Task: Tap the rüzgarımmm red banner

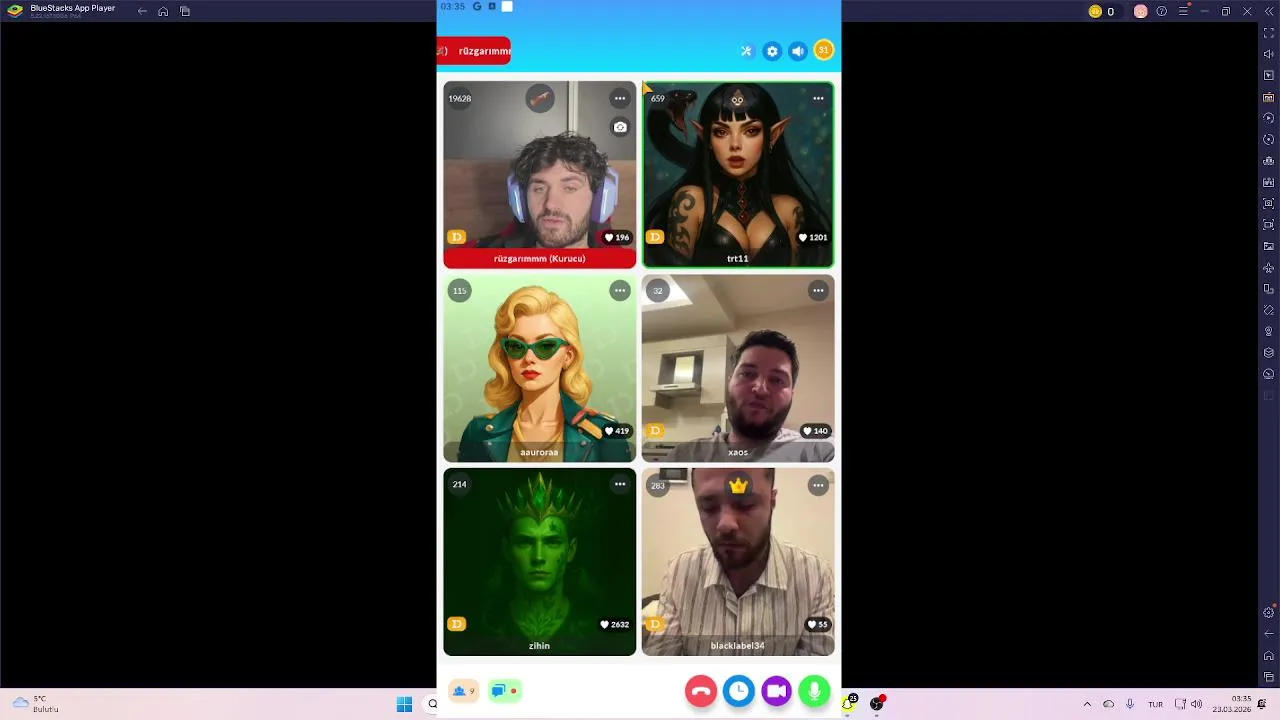Action: pos(475,51)
